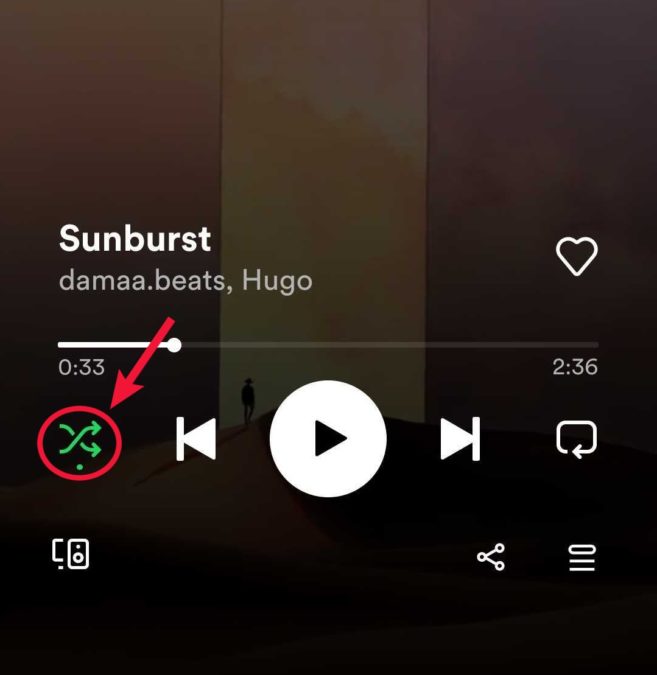Enable repeat mode
Viewport: 657px width, 675px height.
tap(576, 439)
